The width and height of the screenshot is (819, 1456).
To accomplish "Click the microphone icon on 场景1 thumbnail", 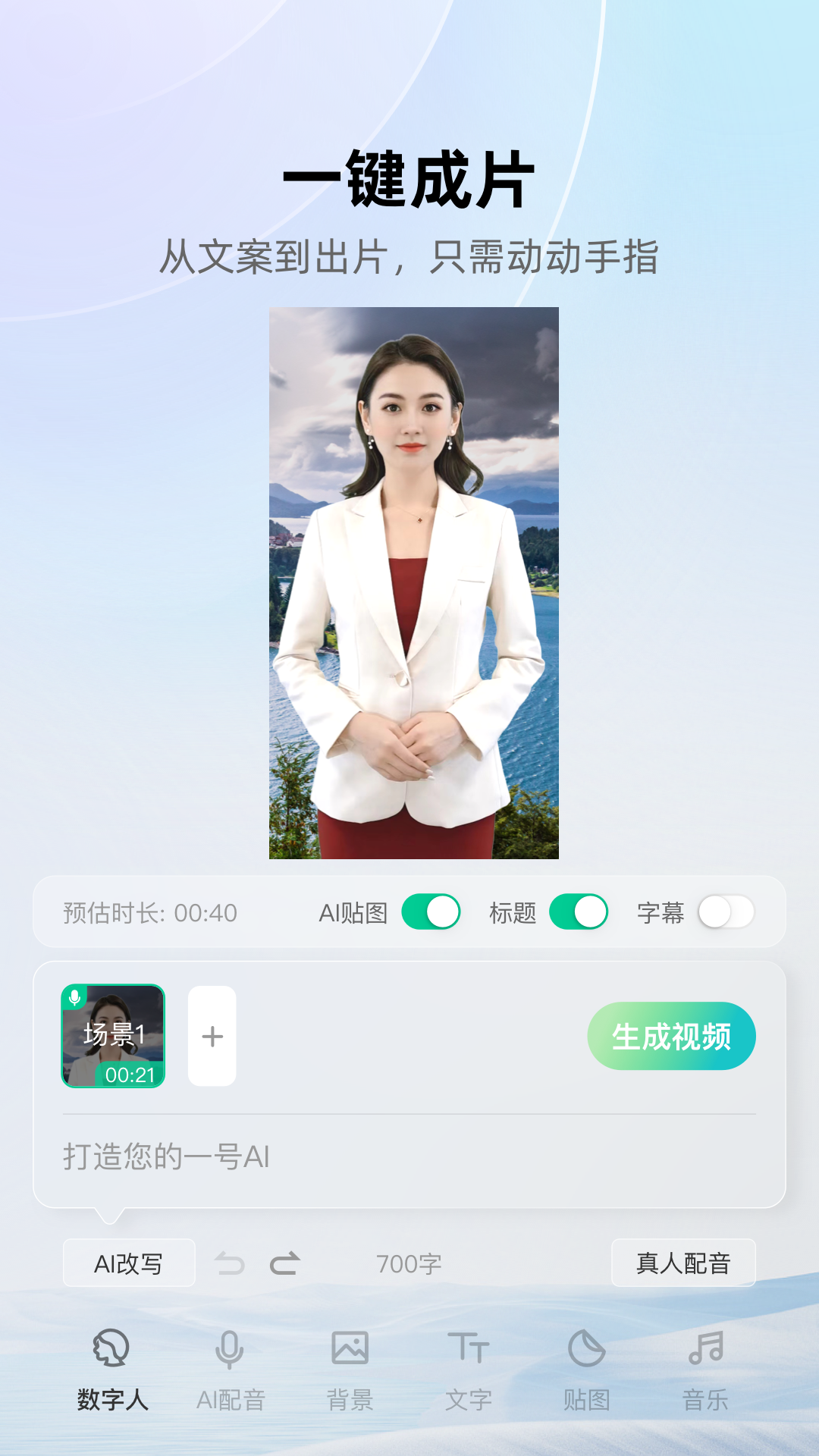I will click(x=74, y=999).
